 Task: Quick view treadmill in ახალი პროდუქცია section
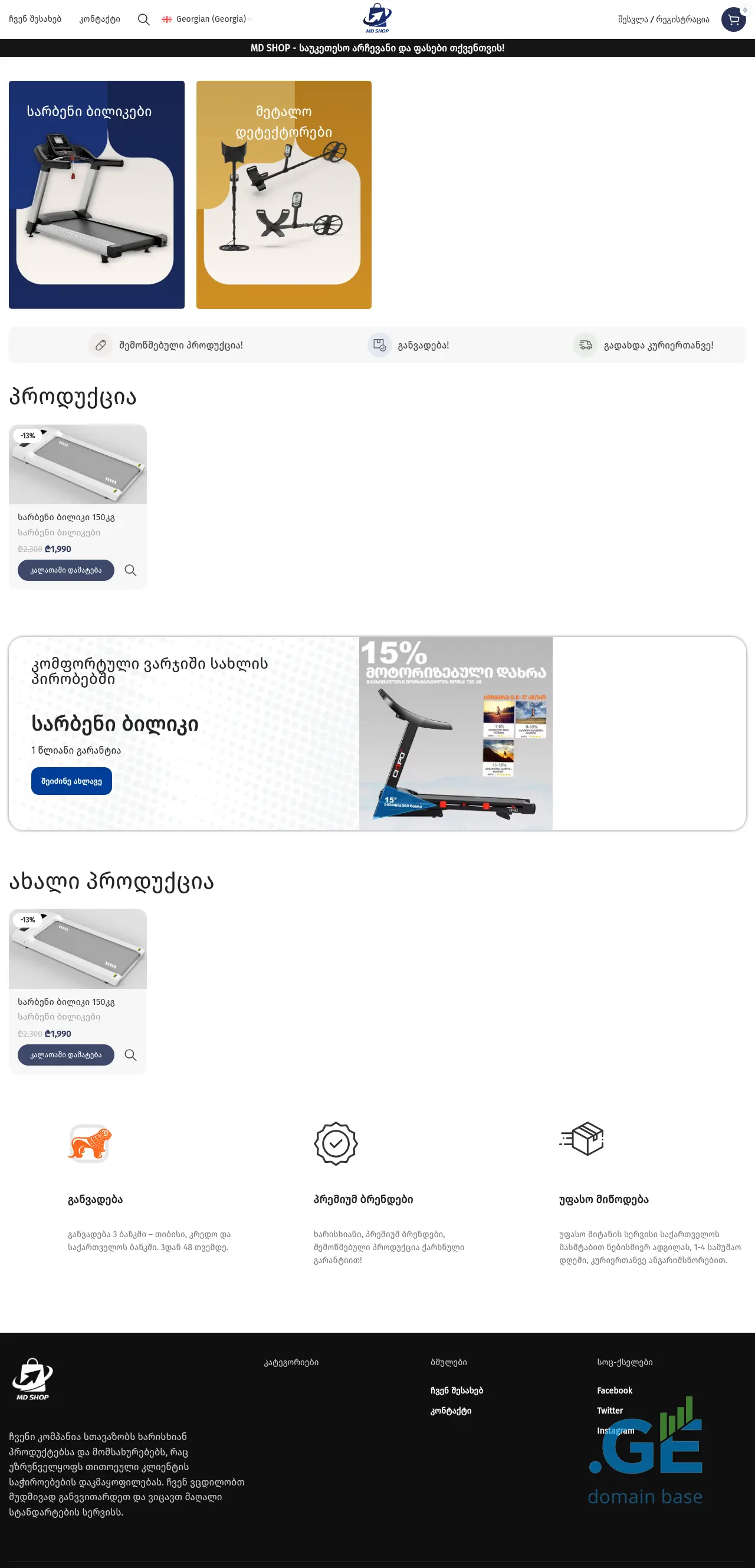point(130,1055)
